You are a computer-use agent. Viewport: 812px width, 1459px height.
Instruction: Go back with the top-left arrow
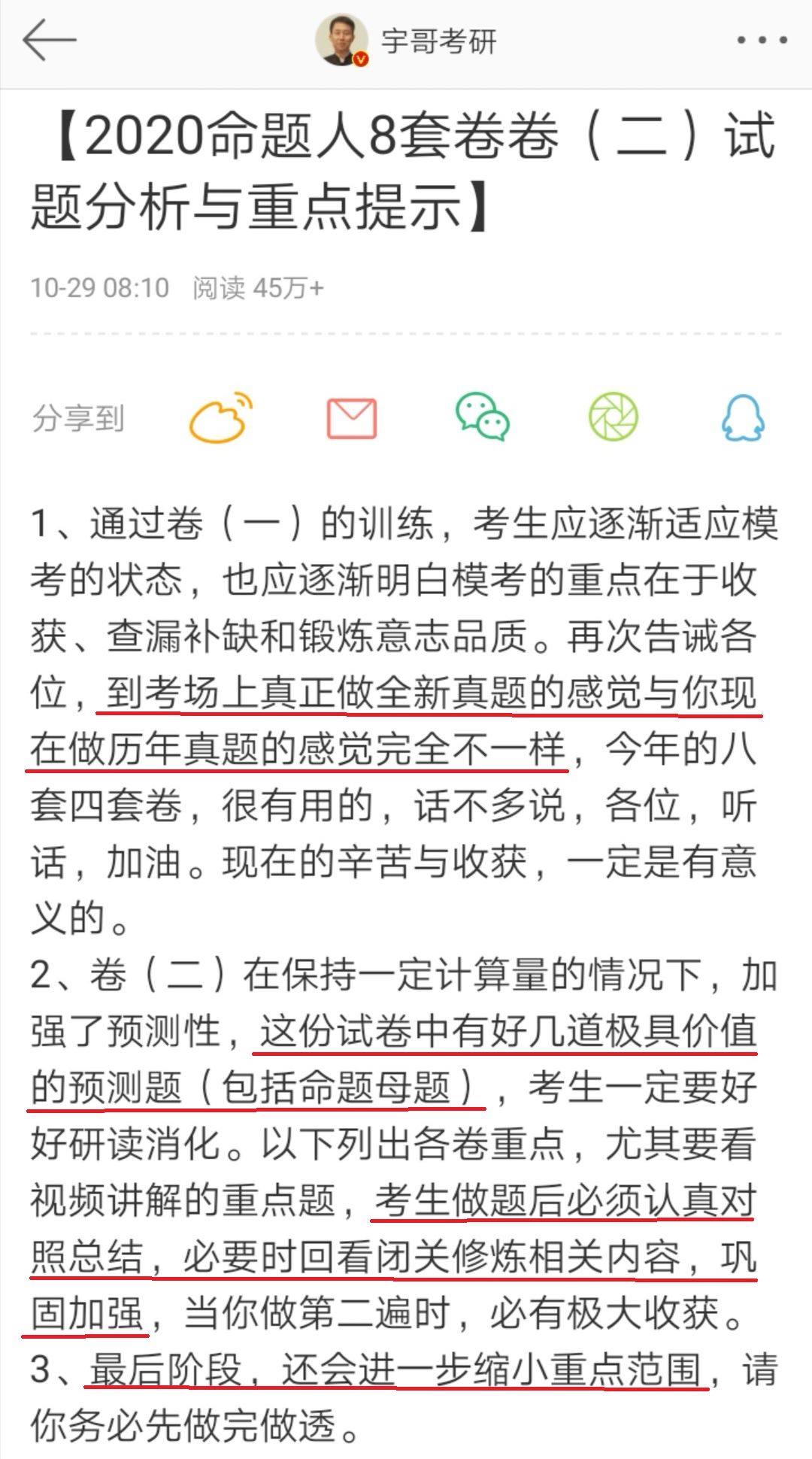click(x=50, y=41)
